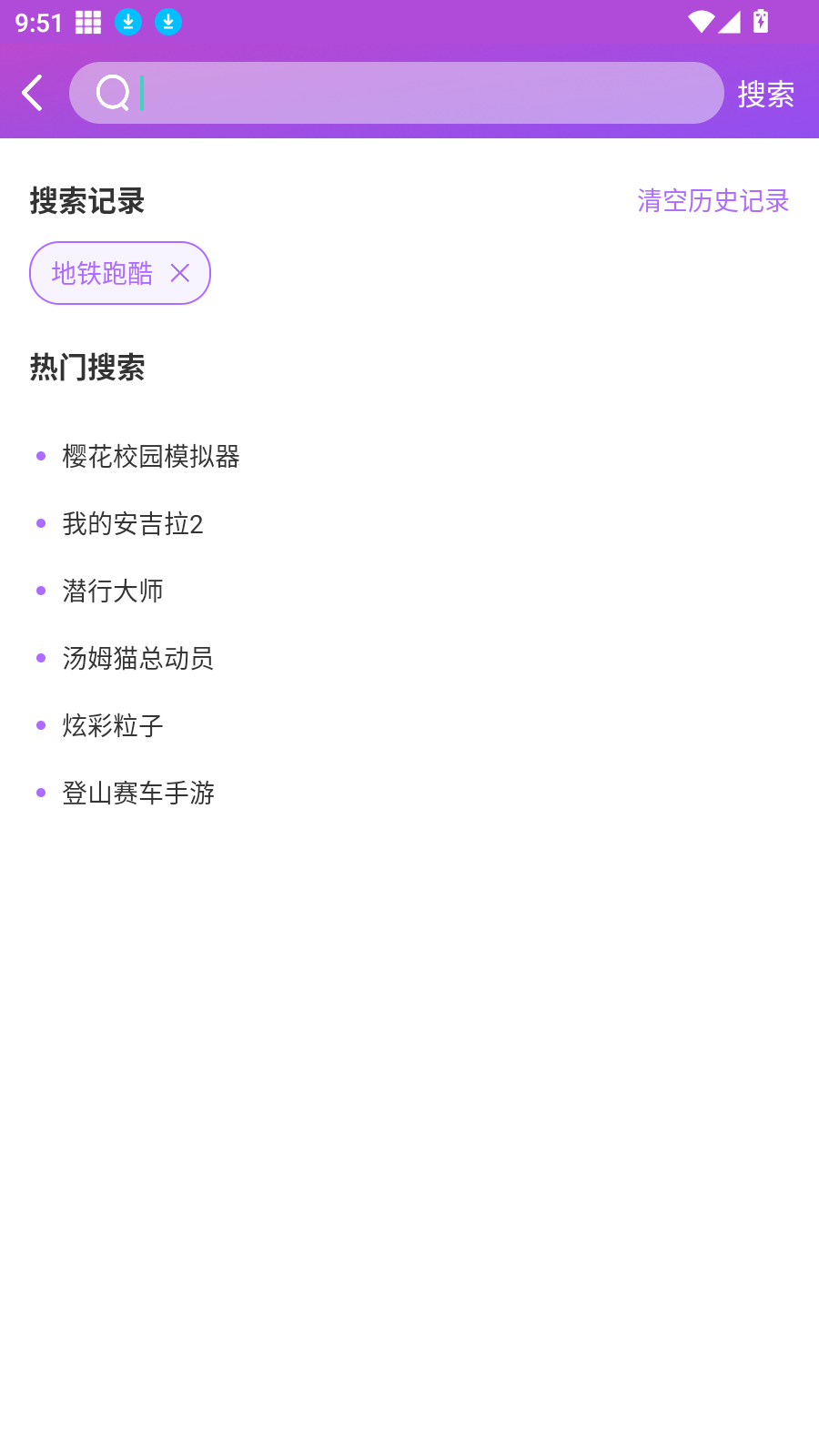Select the 地铁跑酷 search history chip
The height and width of the screenshot is (1456, 819).
102,272
